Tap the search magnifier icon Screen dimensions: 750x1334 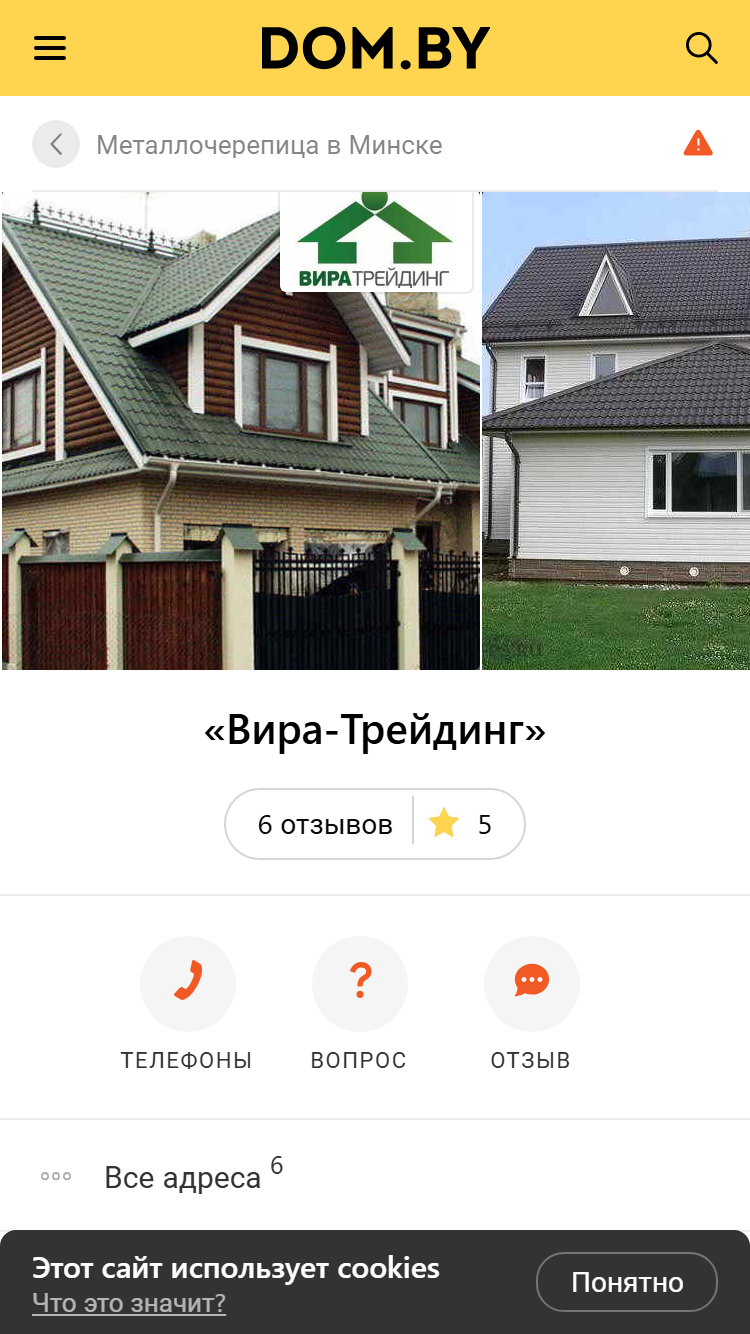701,48
